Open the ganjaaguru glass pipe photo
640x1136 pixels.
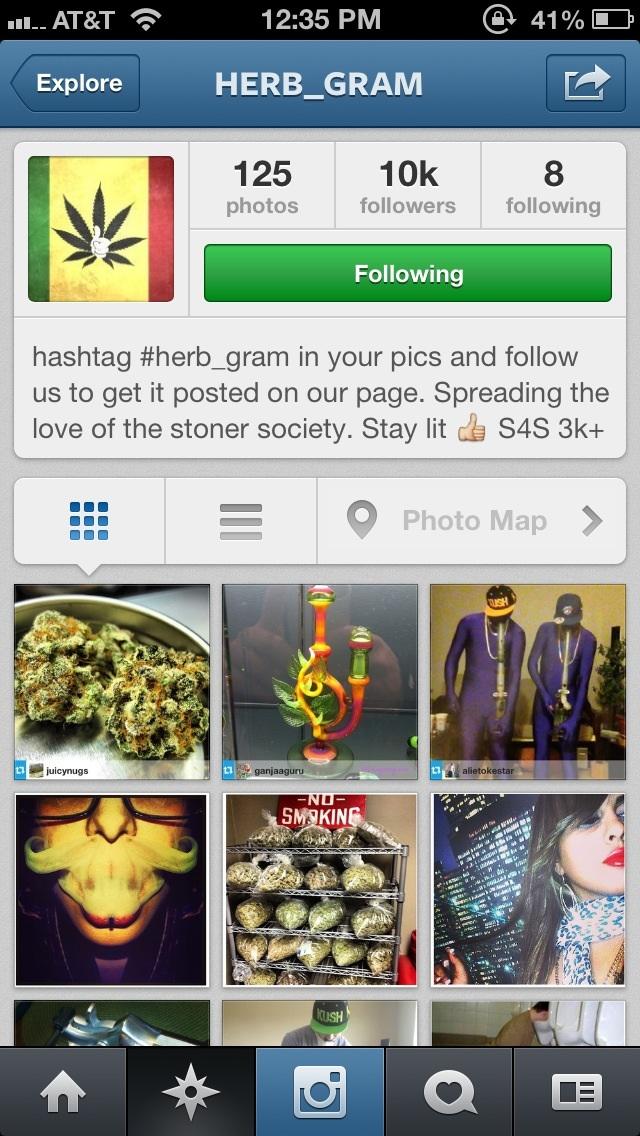320,682
